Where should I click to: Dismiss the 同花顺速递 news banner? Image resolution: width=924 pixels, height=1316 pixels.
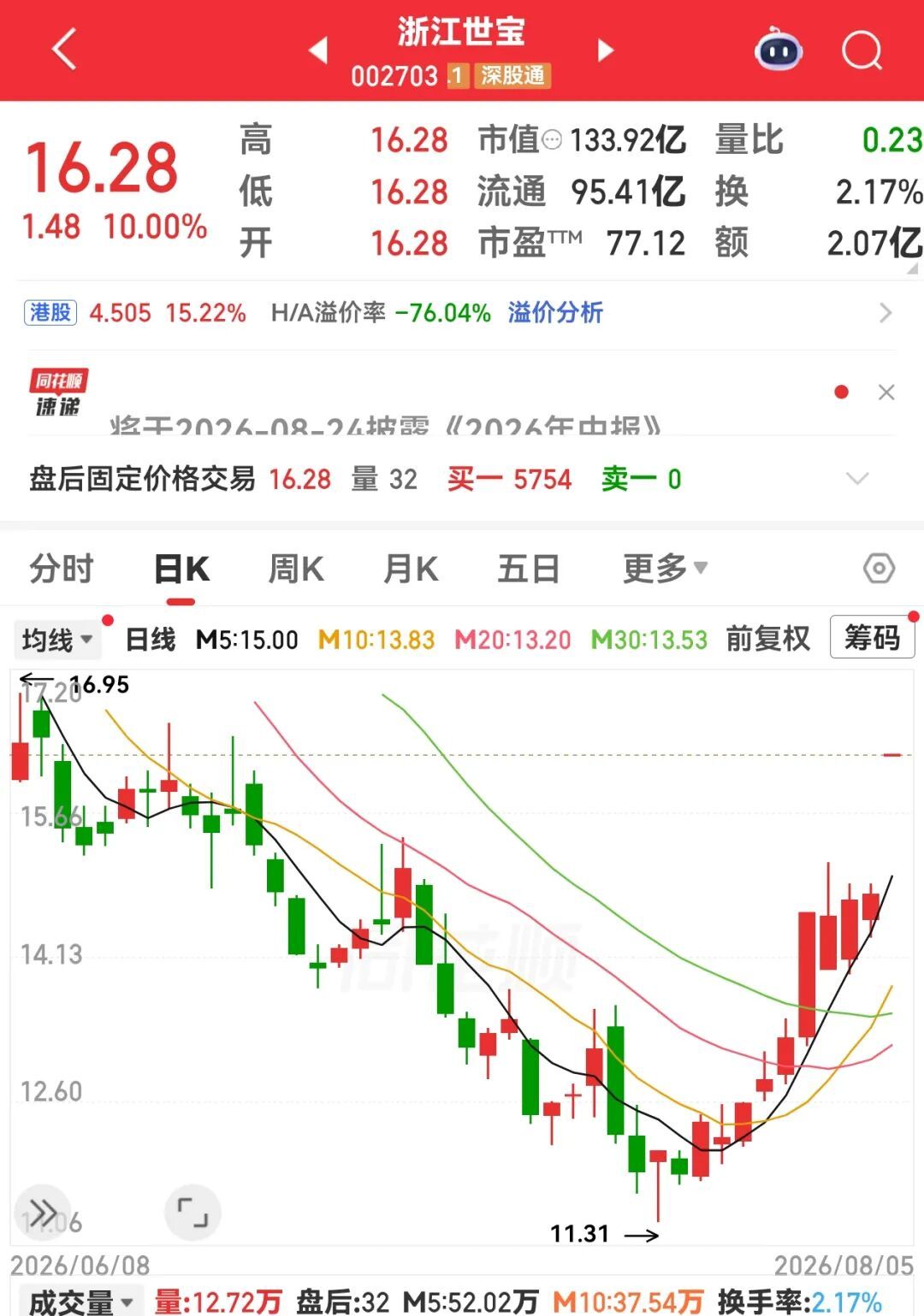pyautogui.click(x=886, y=392)
